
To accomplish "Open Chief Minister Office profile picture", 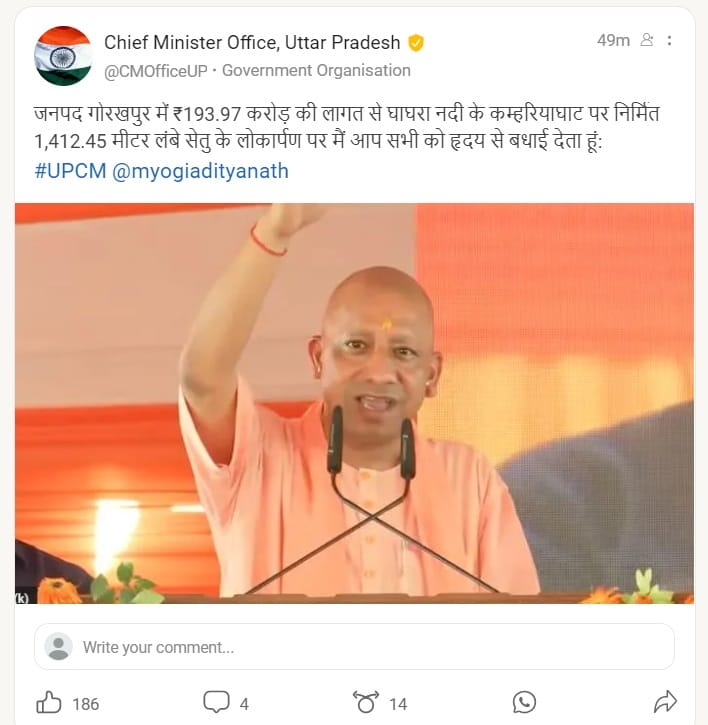I will [63, 56].
